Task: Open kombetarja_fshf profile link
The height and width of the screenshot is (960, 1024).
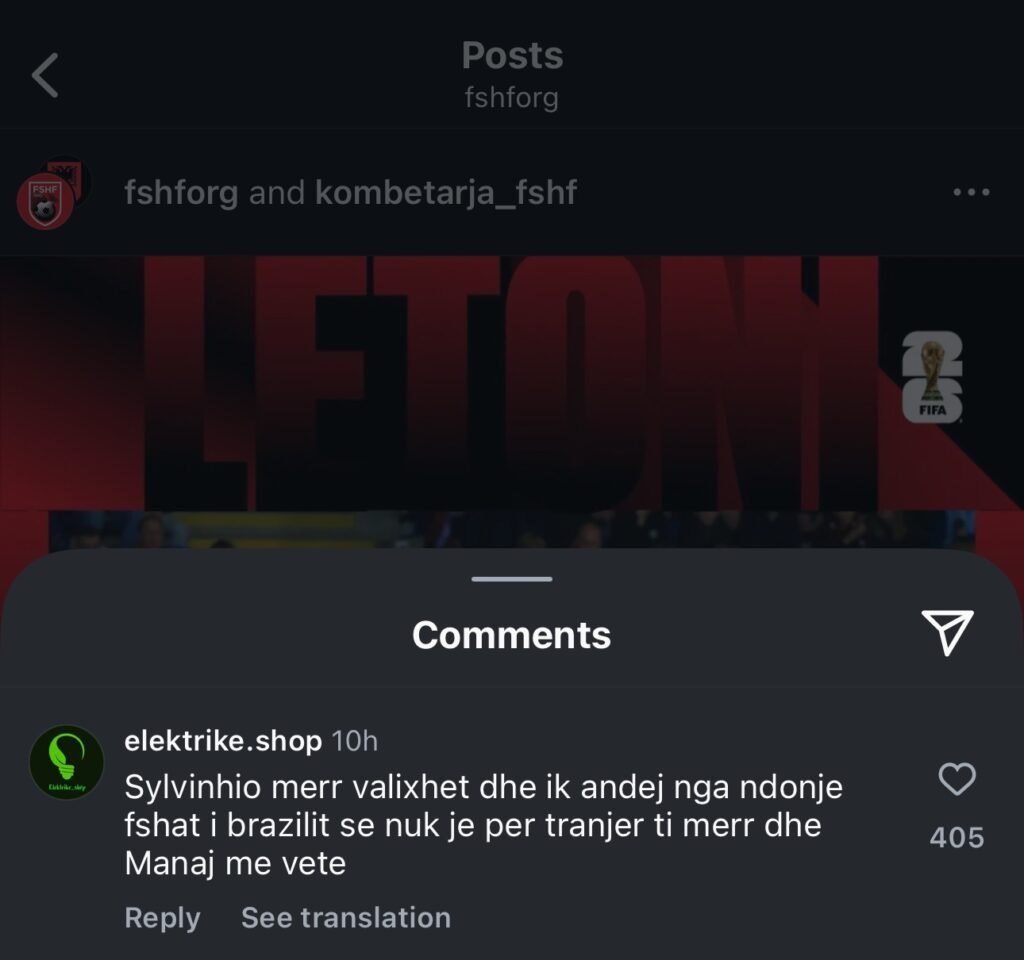Action: [446, 192]
